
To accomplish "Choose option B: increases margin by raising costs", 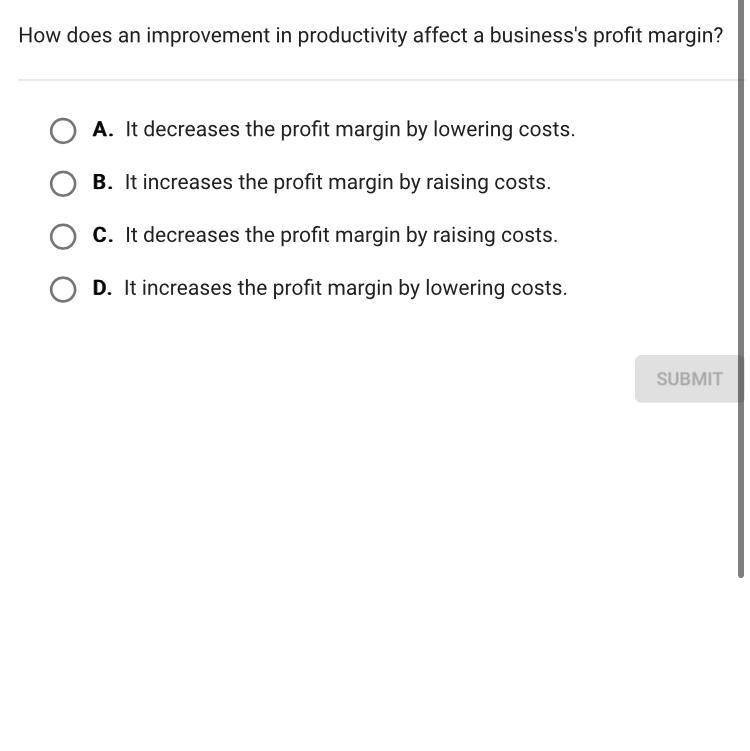I will [x=63, y=183].
